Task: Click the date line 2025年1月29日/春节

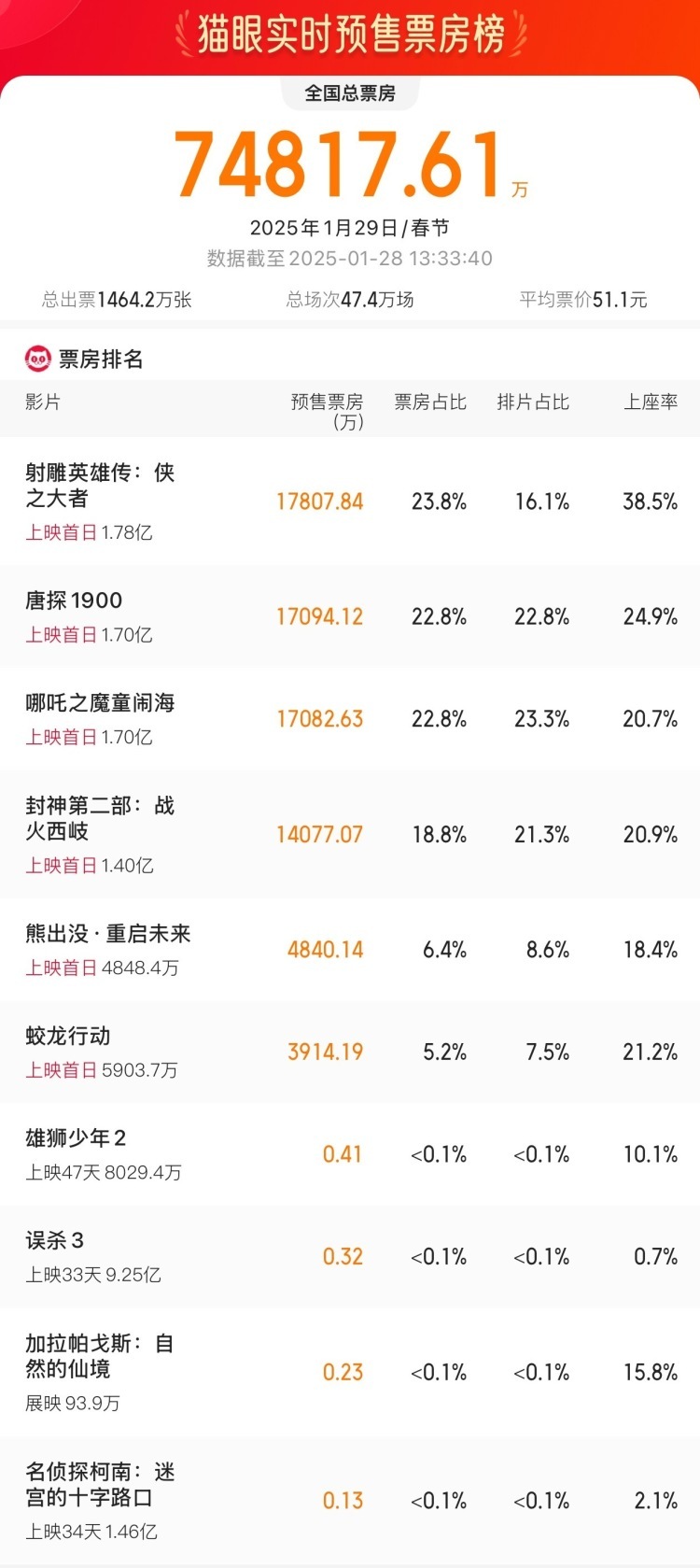Action: point(350,225)
